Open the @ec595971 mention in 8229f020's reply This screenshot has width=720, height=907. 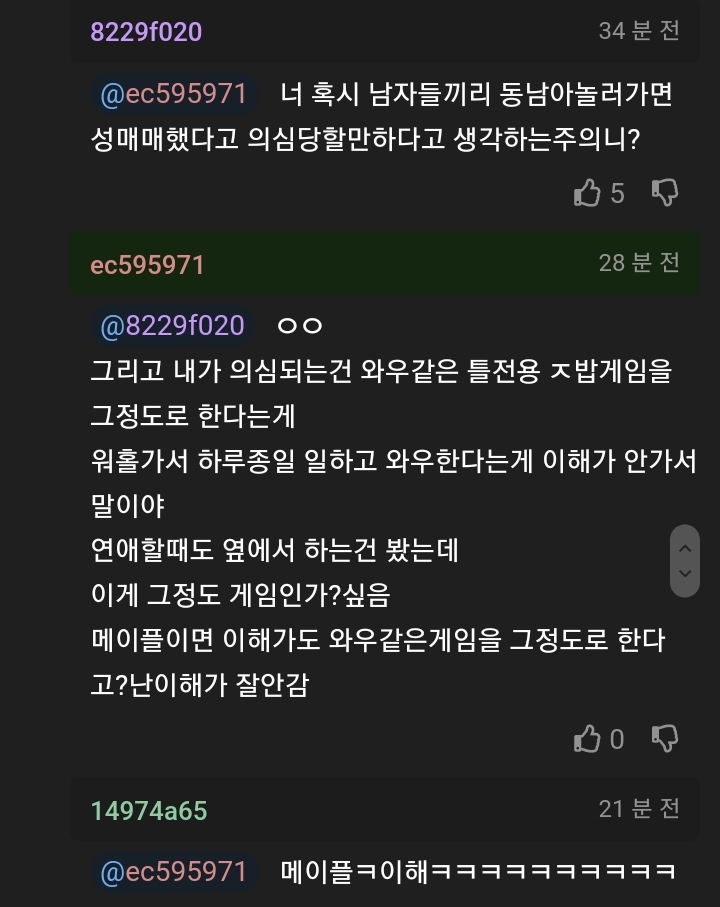pyautogui.click(x=174, y=95)
